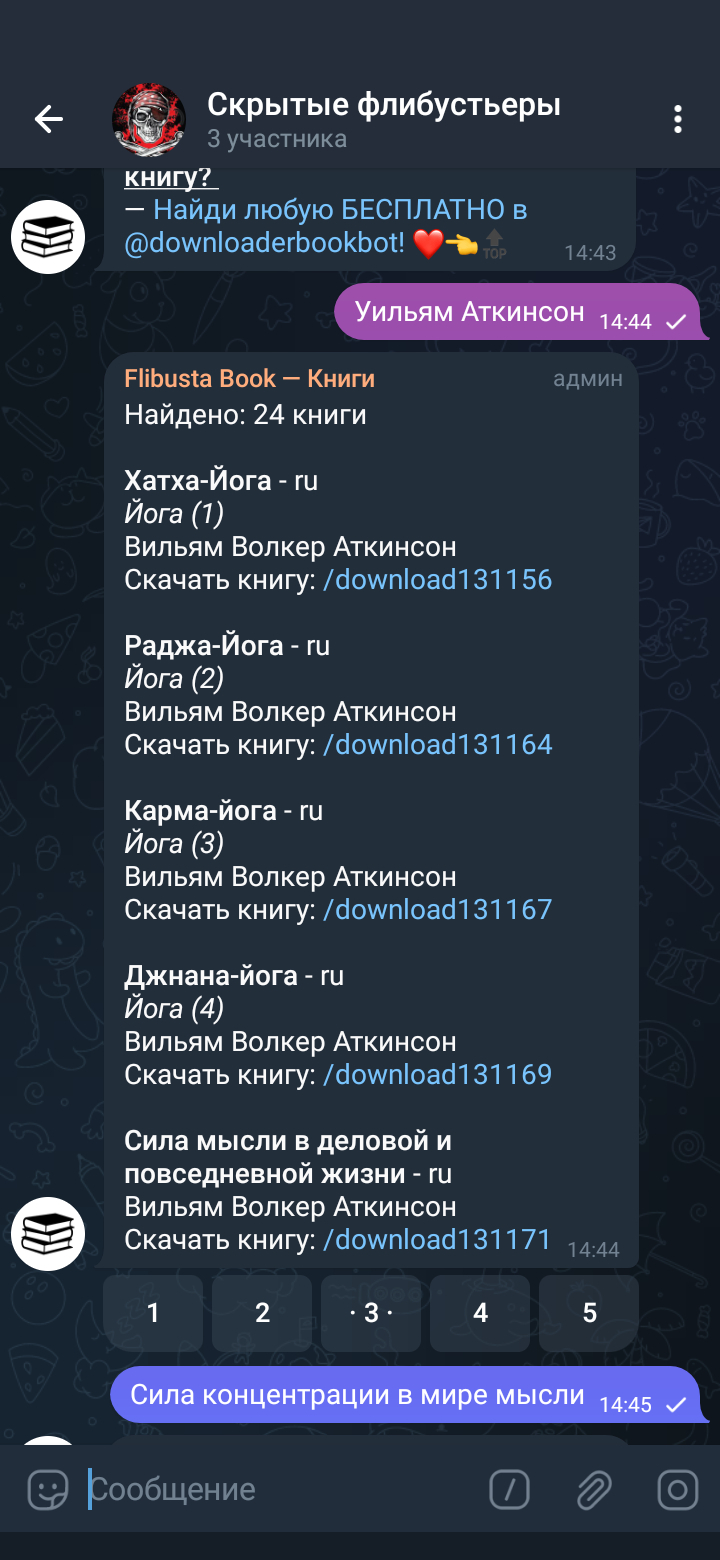Go back from the chat

(x=48, y=120)
